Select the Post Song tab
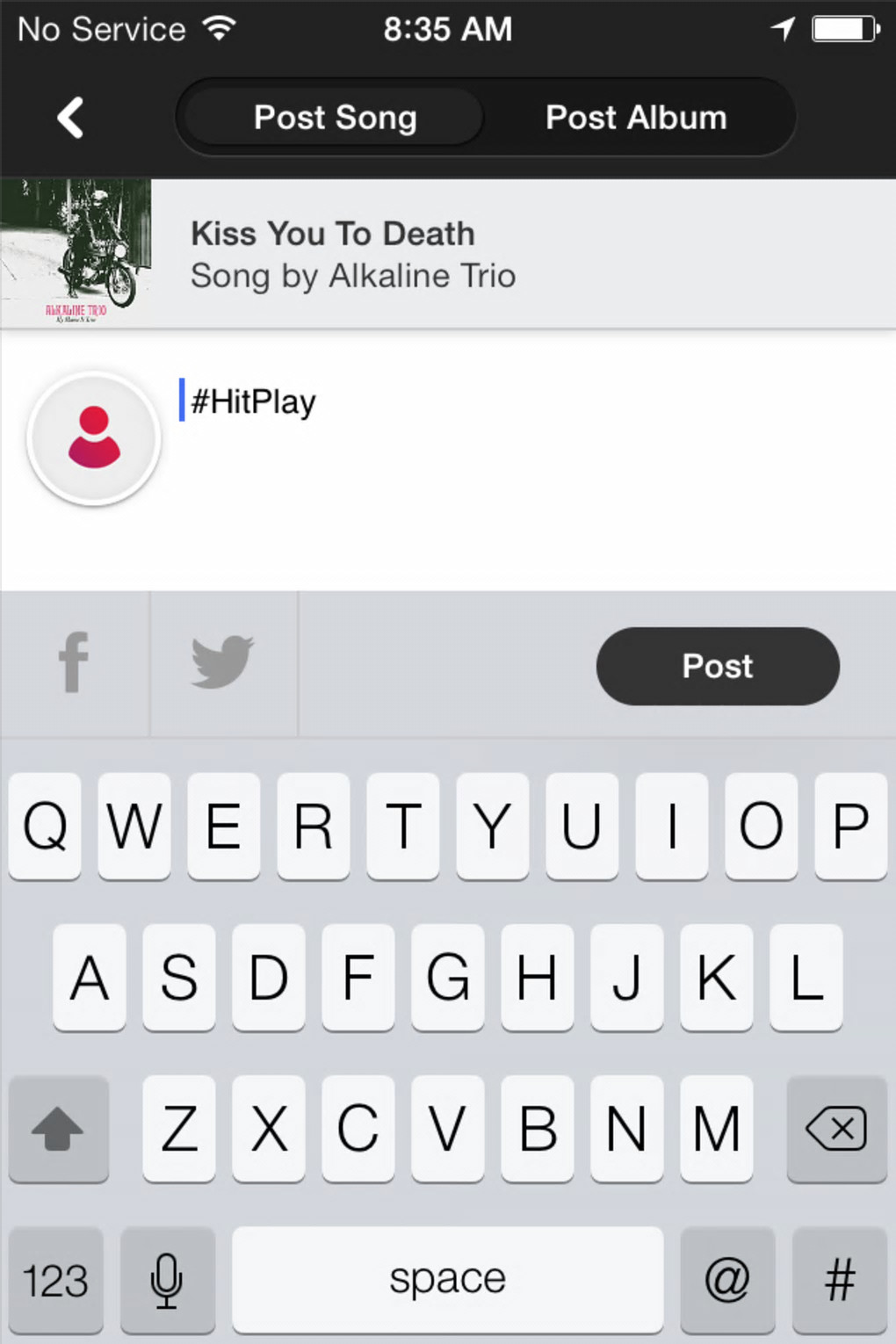 pyautogui.click(x=335, y=118)
